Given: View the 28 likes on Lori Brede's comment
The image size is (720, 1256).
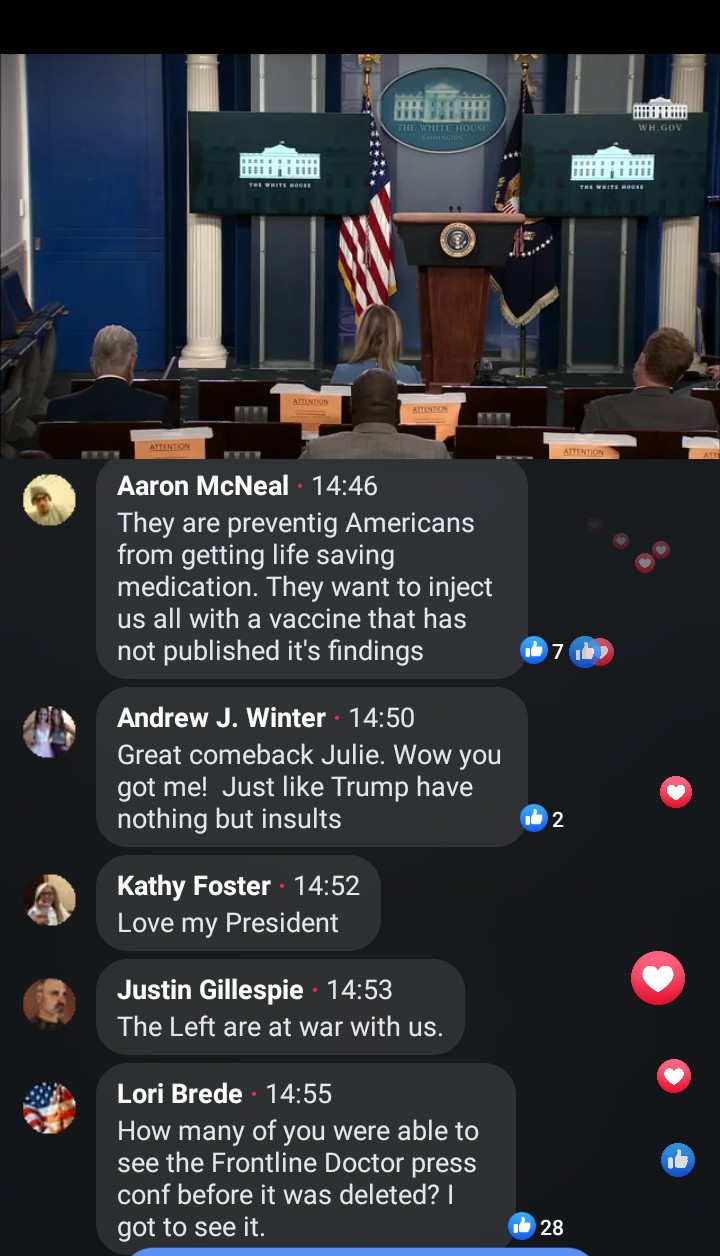Looking at the screenshot, I should [537, 1227].
